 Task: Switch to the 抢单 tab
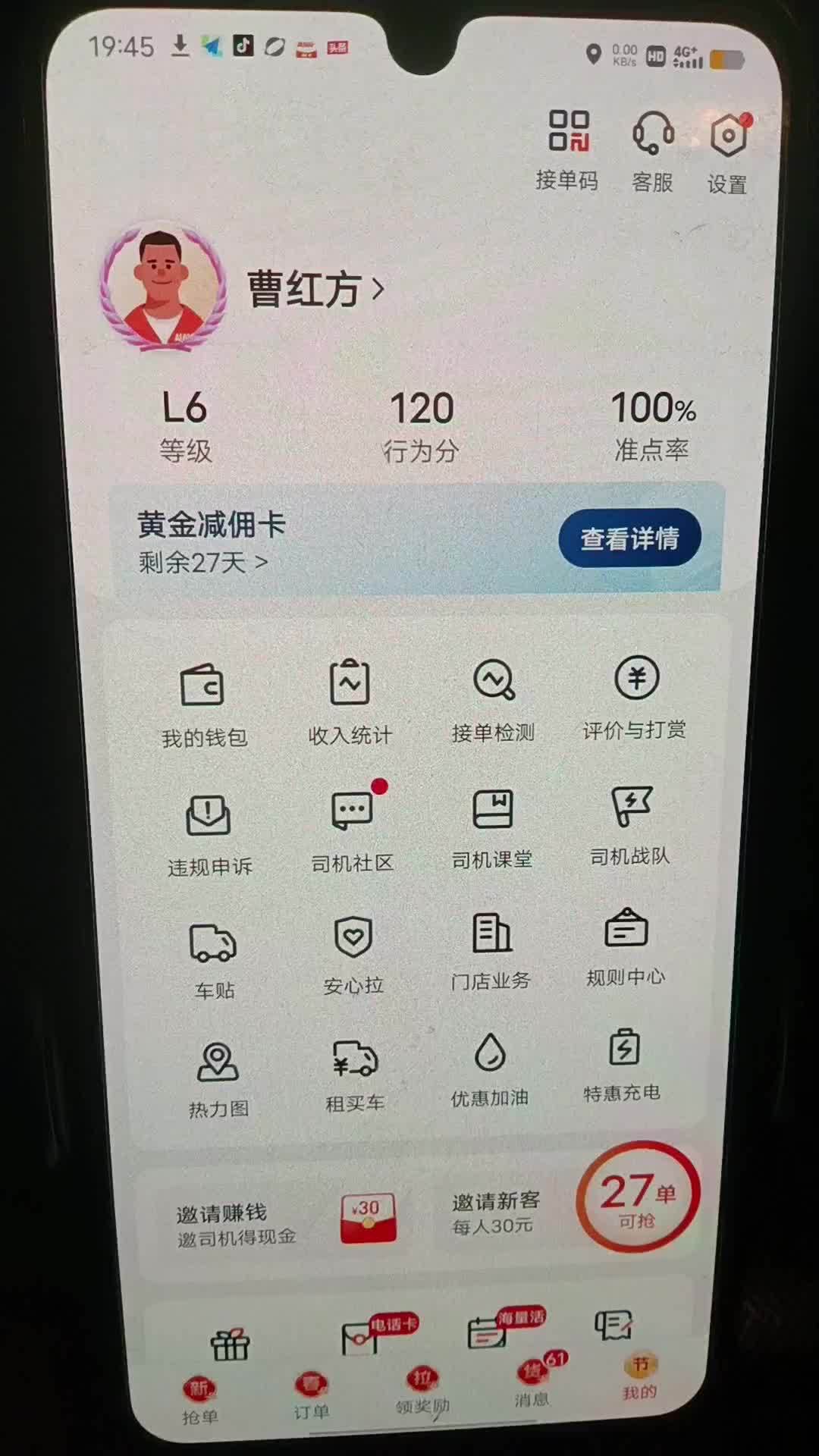coord(199,1401)
